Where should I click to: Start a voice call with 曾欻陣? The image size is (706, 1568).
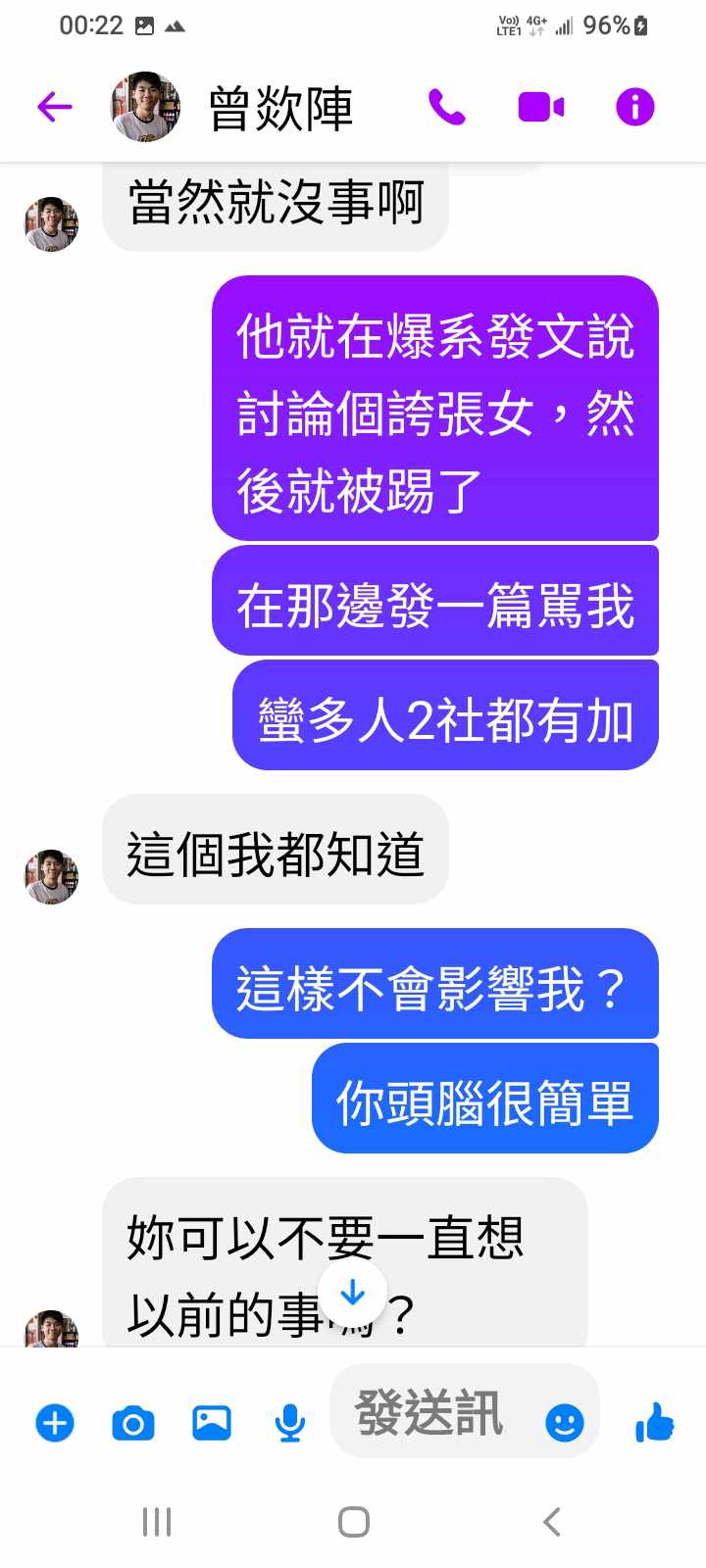pyautogui.click(x=446, y=107)
